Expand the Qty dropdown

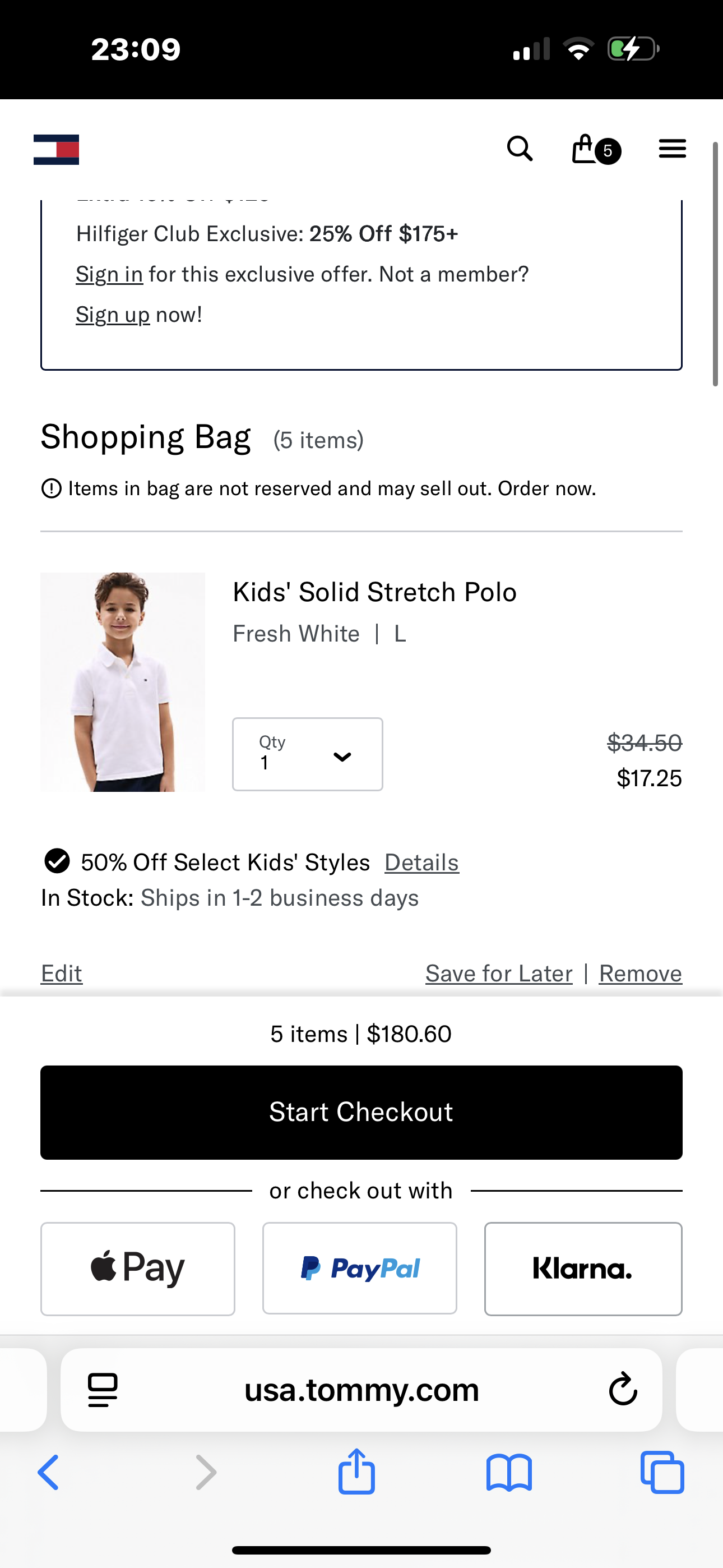(307, 754)
